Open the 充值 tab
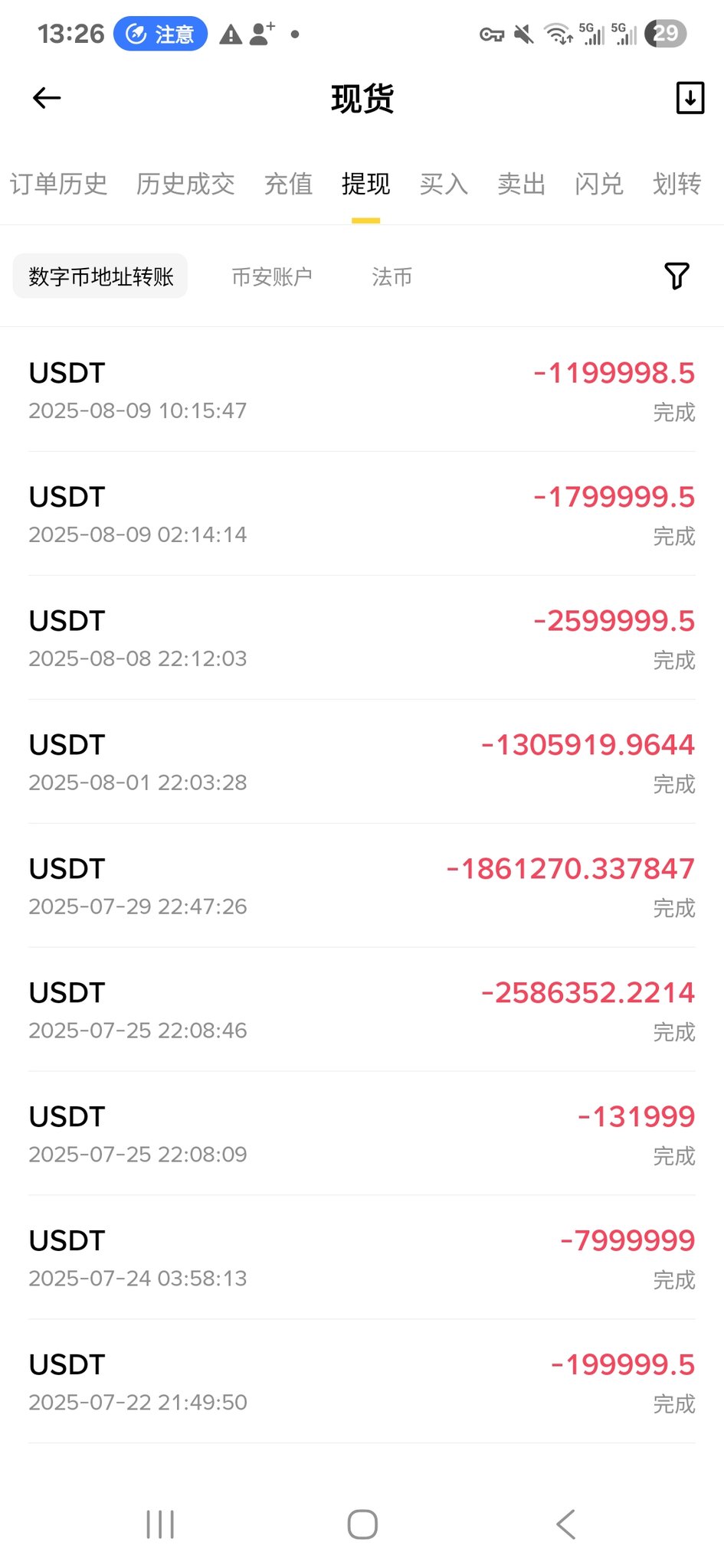The width and height of the screenshot is (724, 1568). click(288, 185)
